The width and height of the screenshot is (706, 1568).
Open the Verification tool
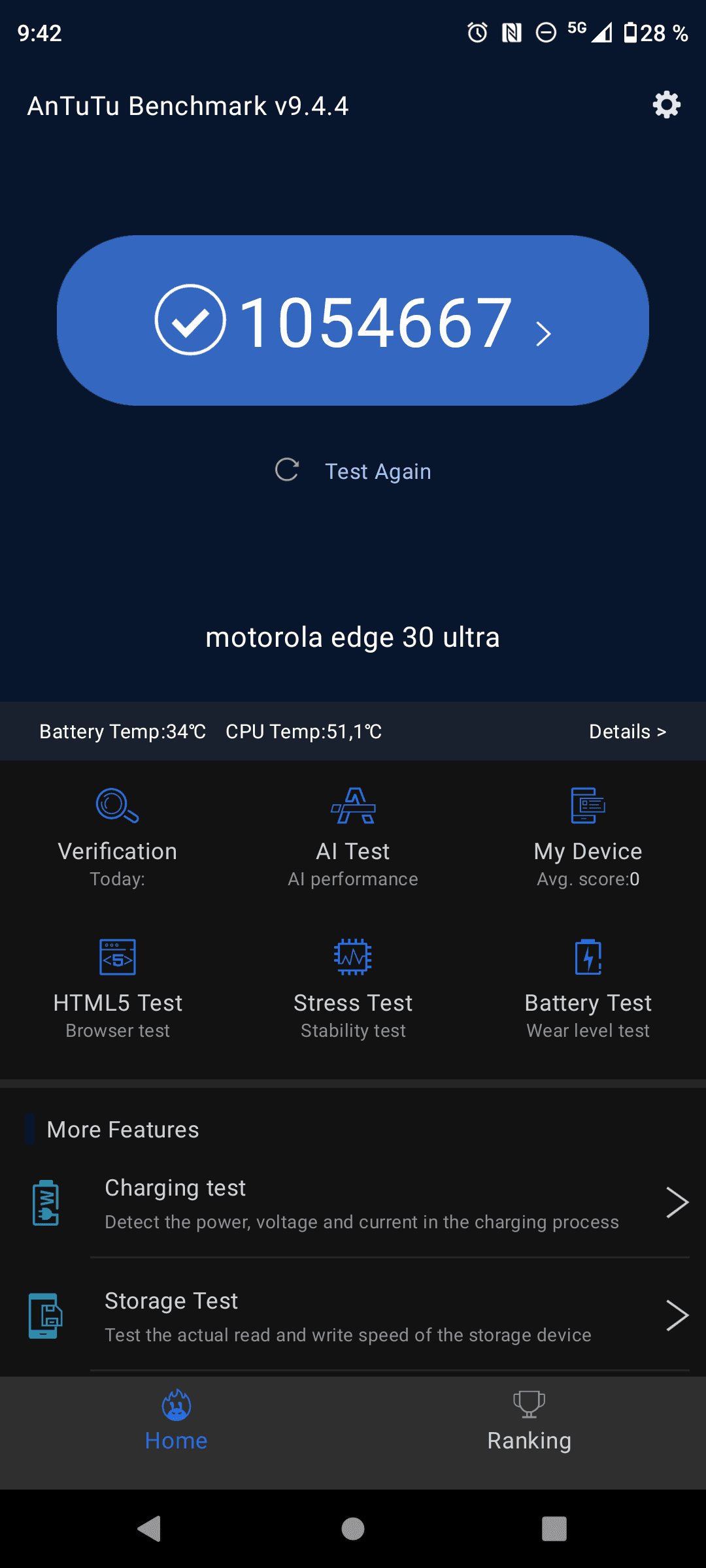click(x=118, y=838)
